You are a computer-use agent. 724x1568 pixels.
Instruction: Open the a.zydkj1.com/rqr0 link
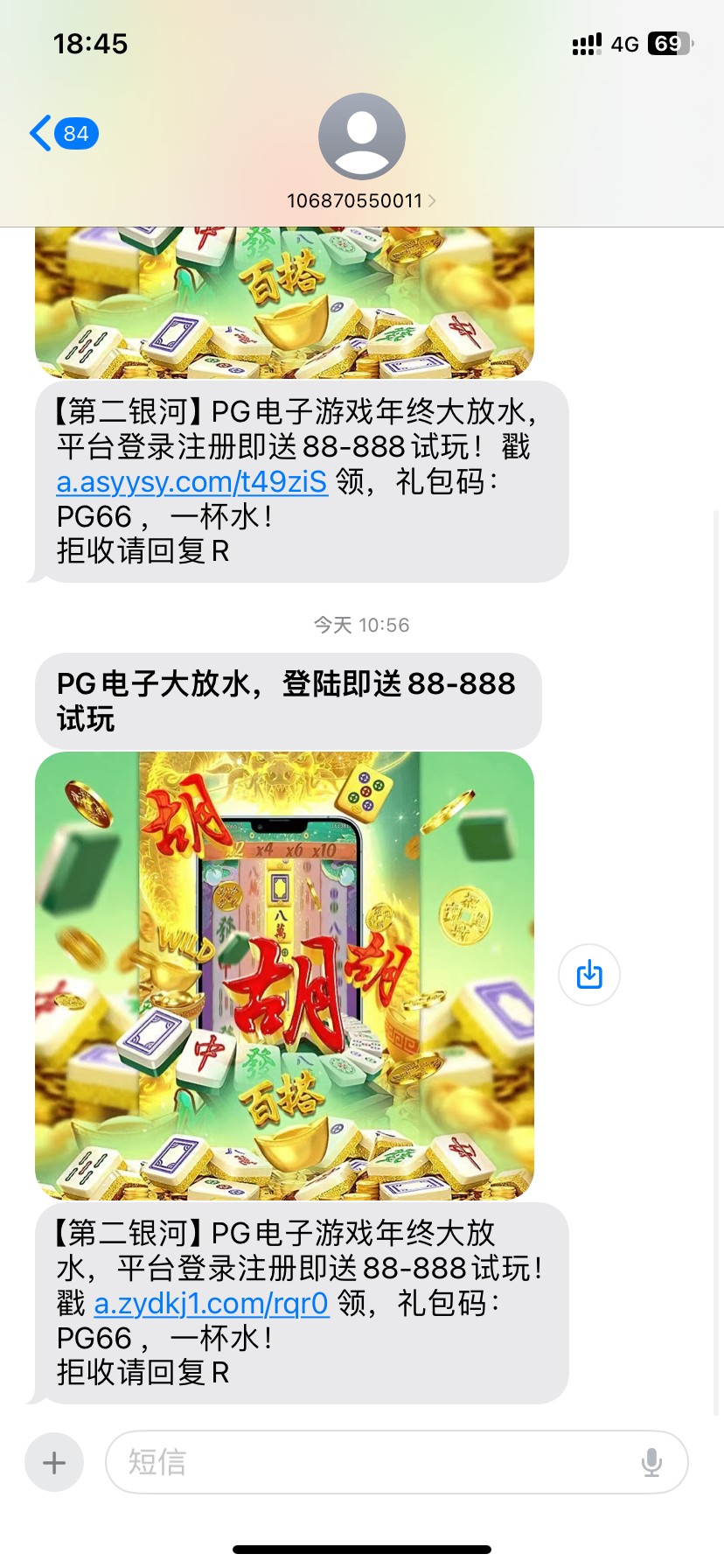tap(211, 1304)
